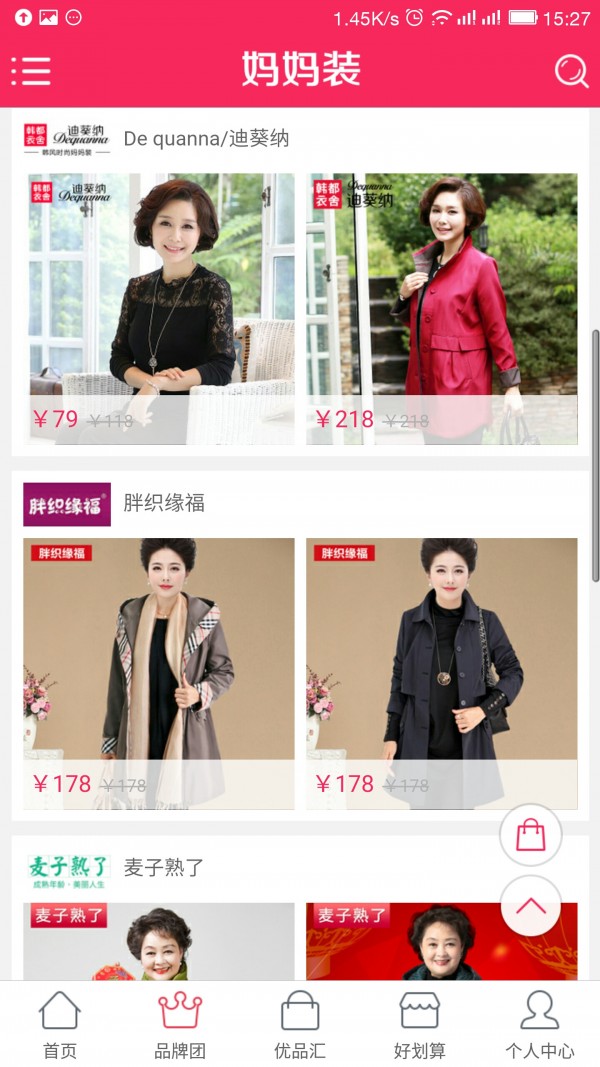View the ¥178 gray hooded coat with scarf
This screenshot has height=1067, width=600.
pos(159,672)
